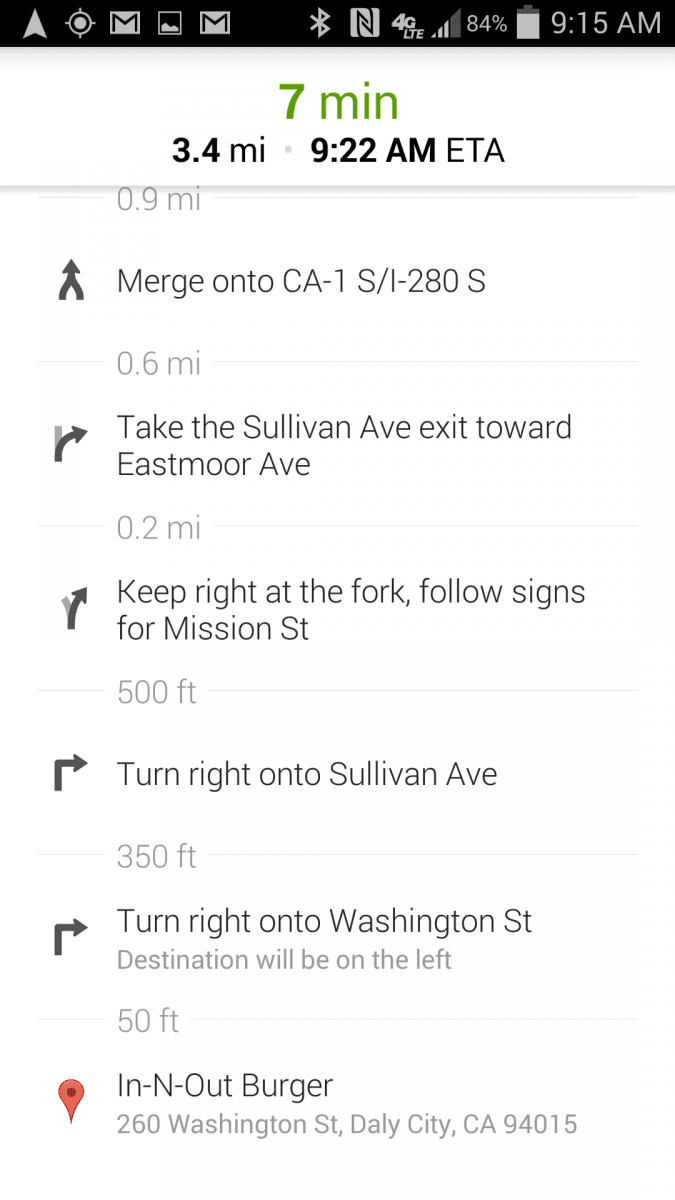View the Turn right onto Sullivan Ave step
The height and width of the screenshot is (1200, 675).
tap(337, 774)
